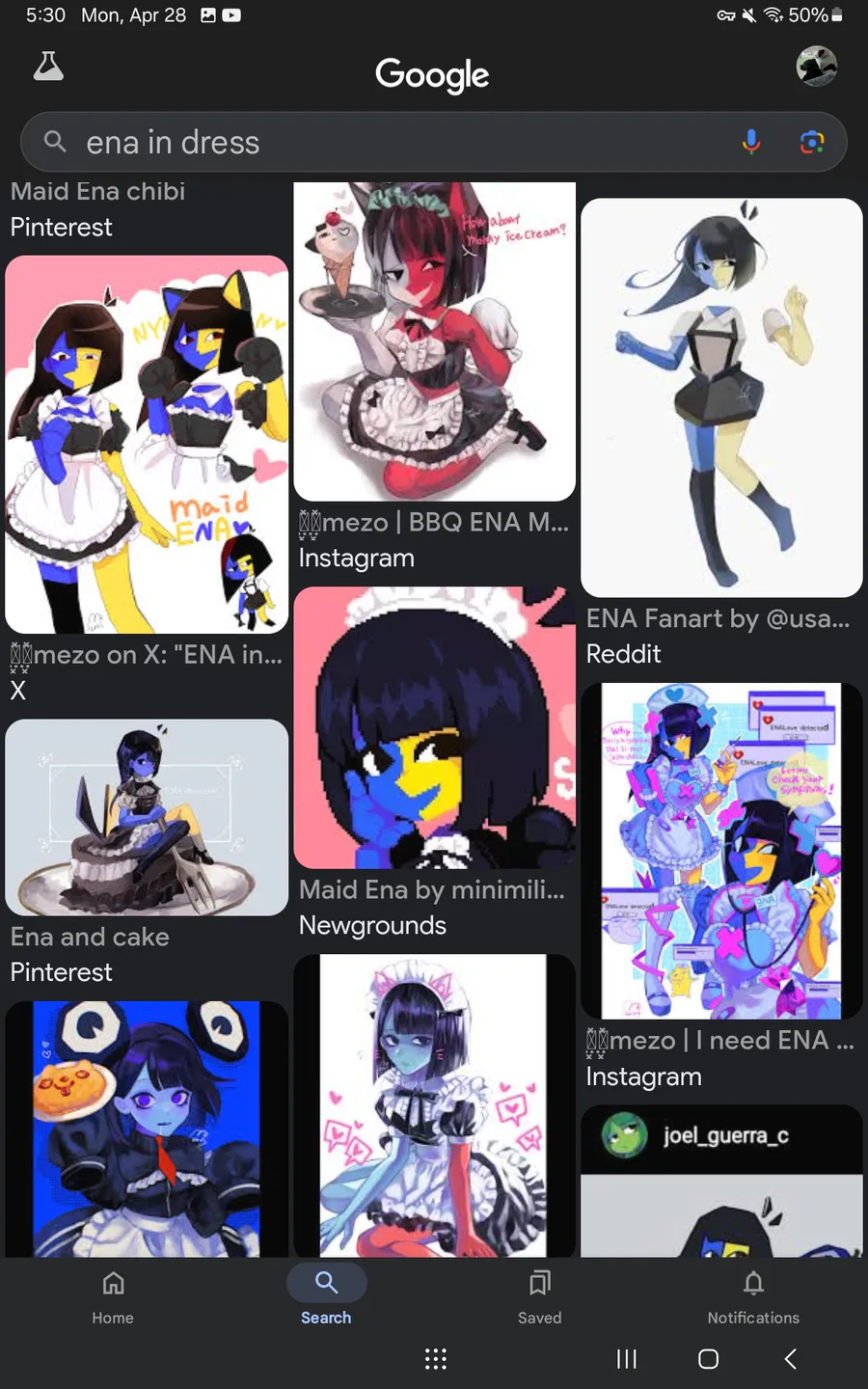Open 'mezo on X: ENA in...' image result
This screenshot has width=868, height=1389.
click(x=147, y=445)
